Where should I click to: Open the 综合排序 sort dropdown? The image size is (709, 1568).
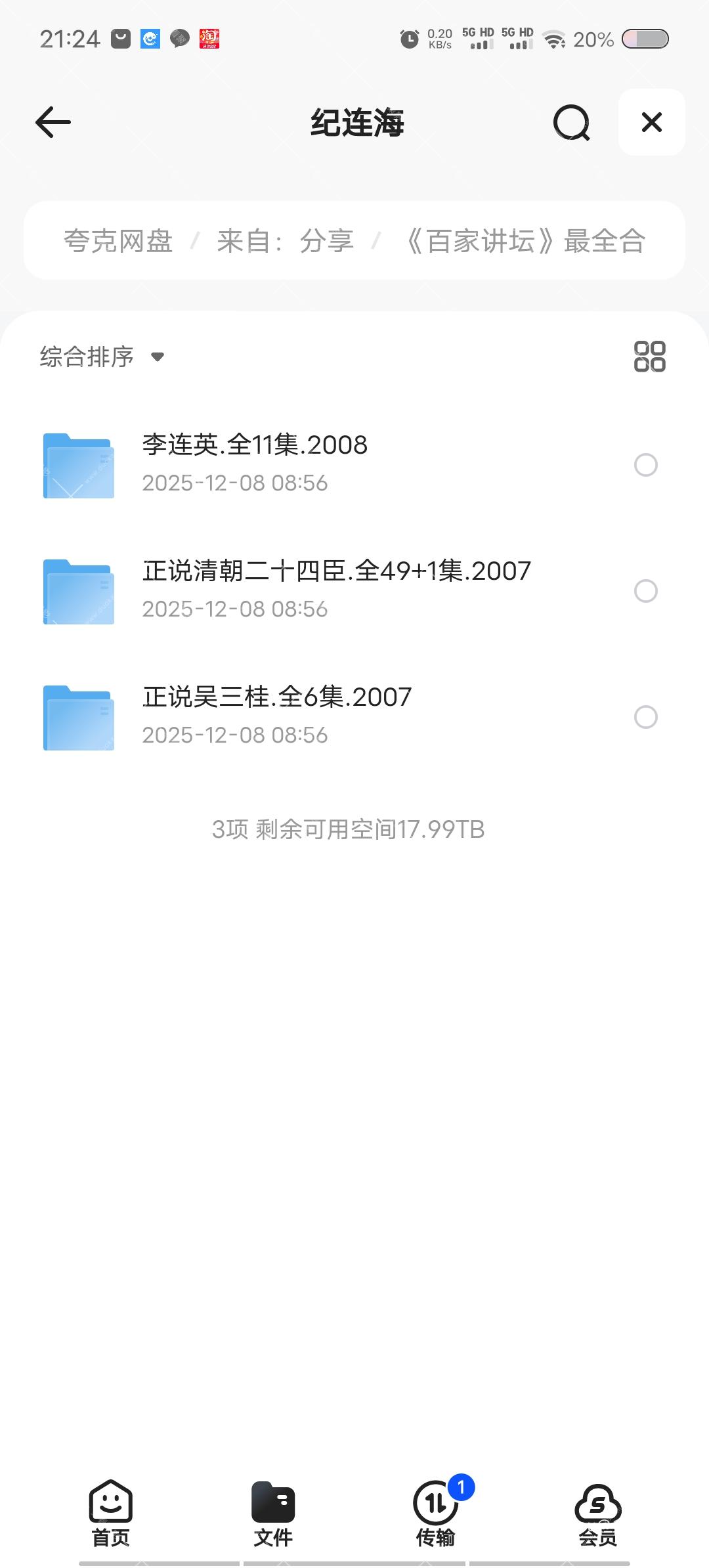[85, 356]
